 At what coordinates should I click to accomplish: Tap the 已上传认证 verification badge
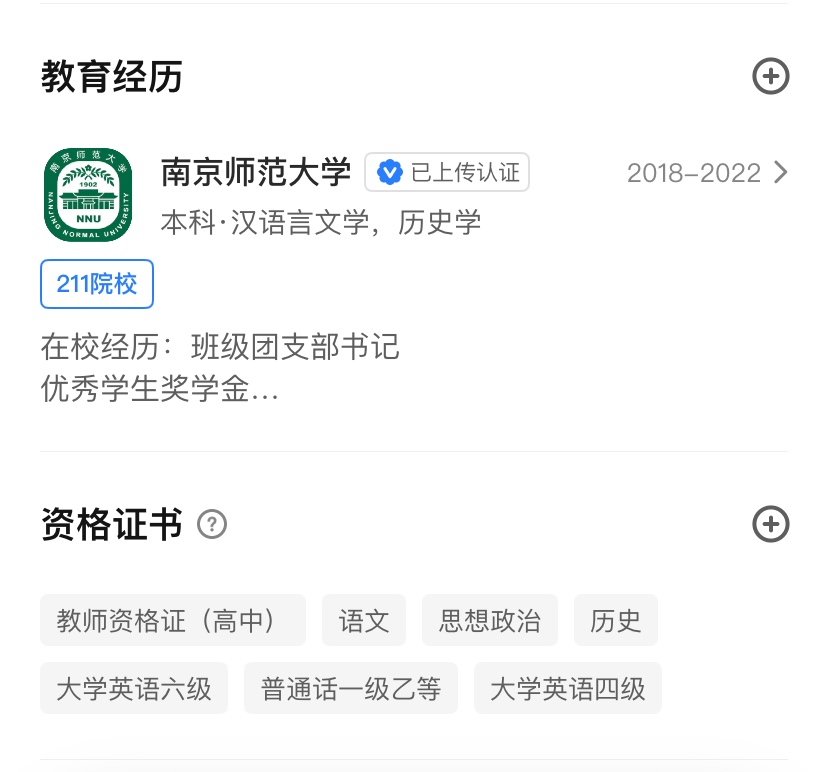point(447,173)
